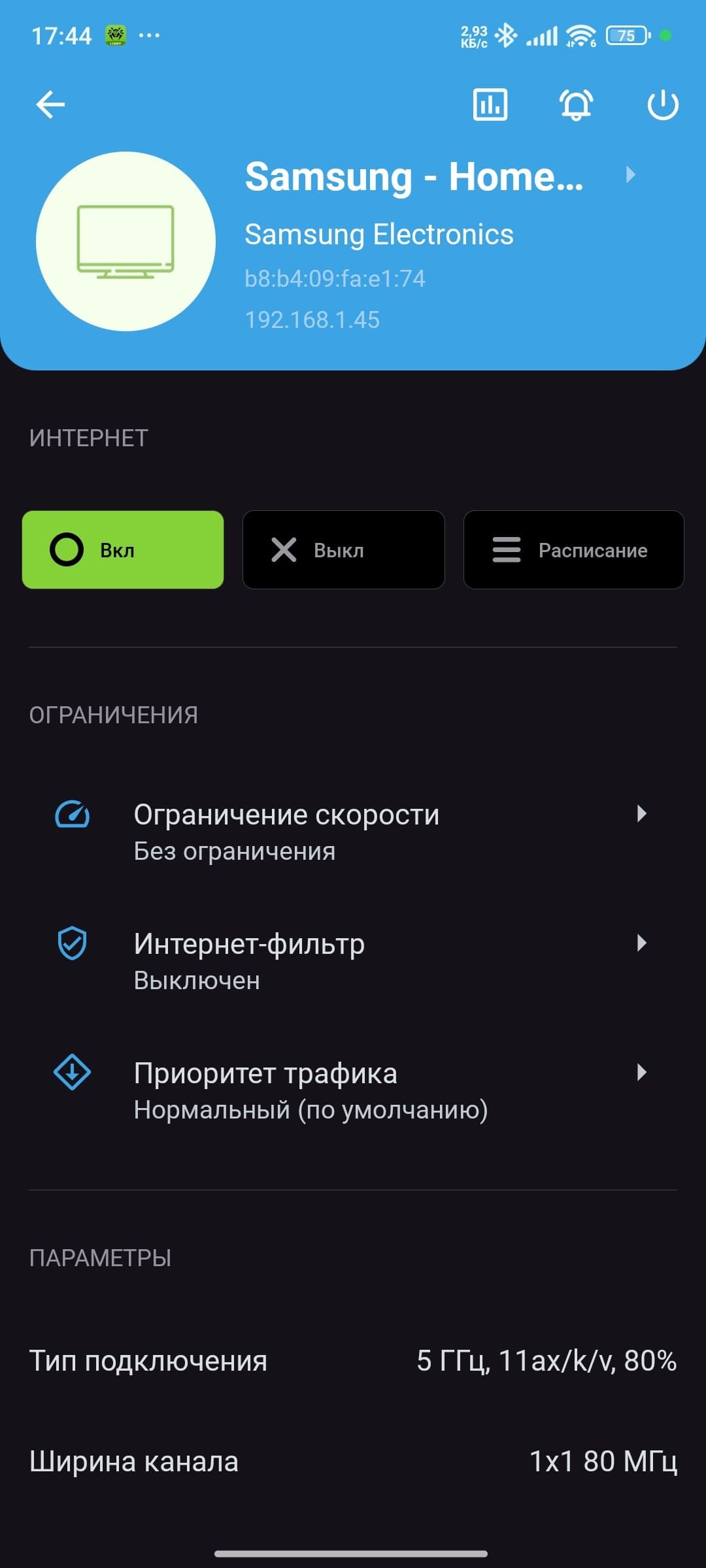Select Вкл for internet access
The width and height of the screenshot is (706, 1568).
(123, 550)
